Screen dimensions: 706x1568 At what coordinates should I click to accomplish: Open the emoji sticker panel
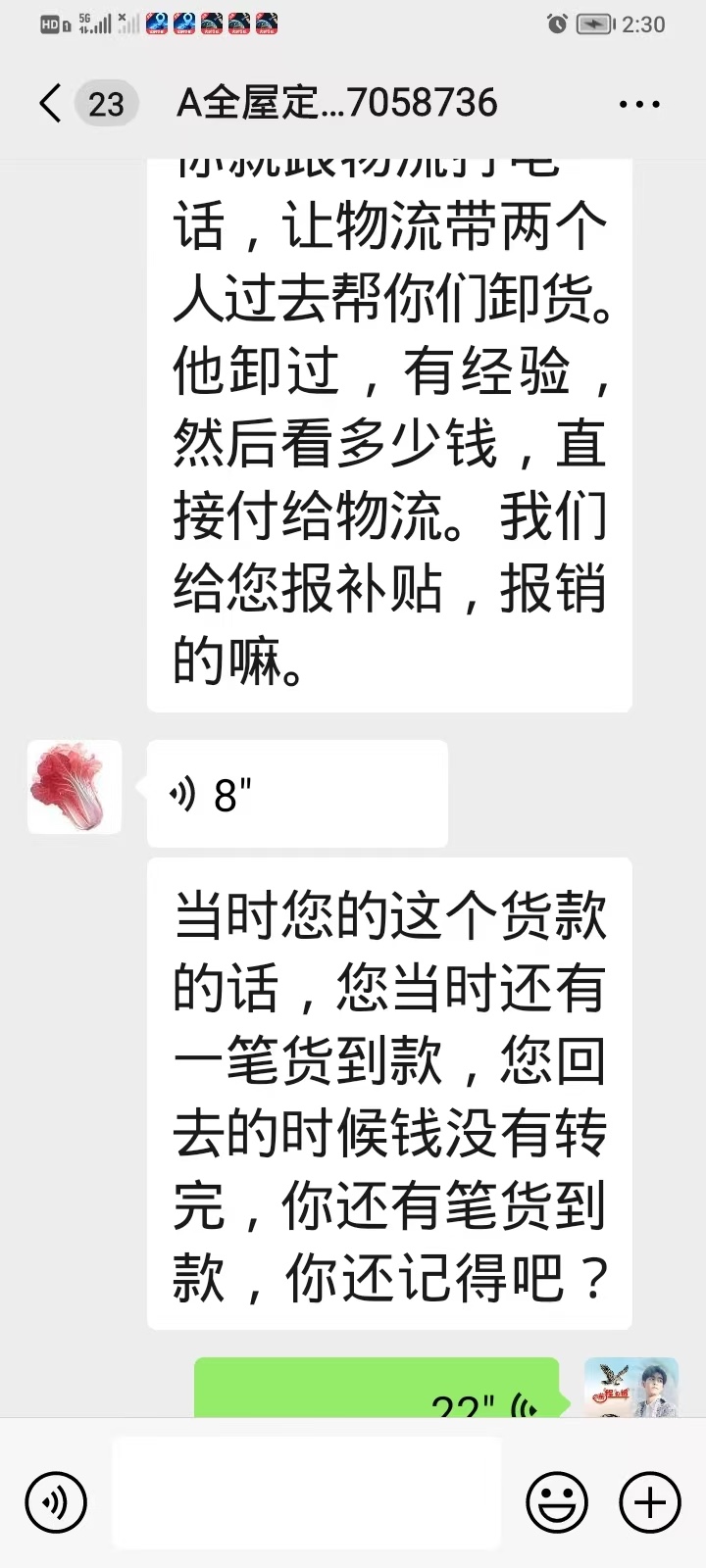(557, 1502)
